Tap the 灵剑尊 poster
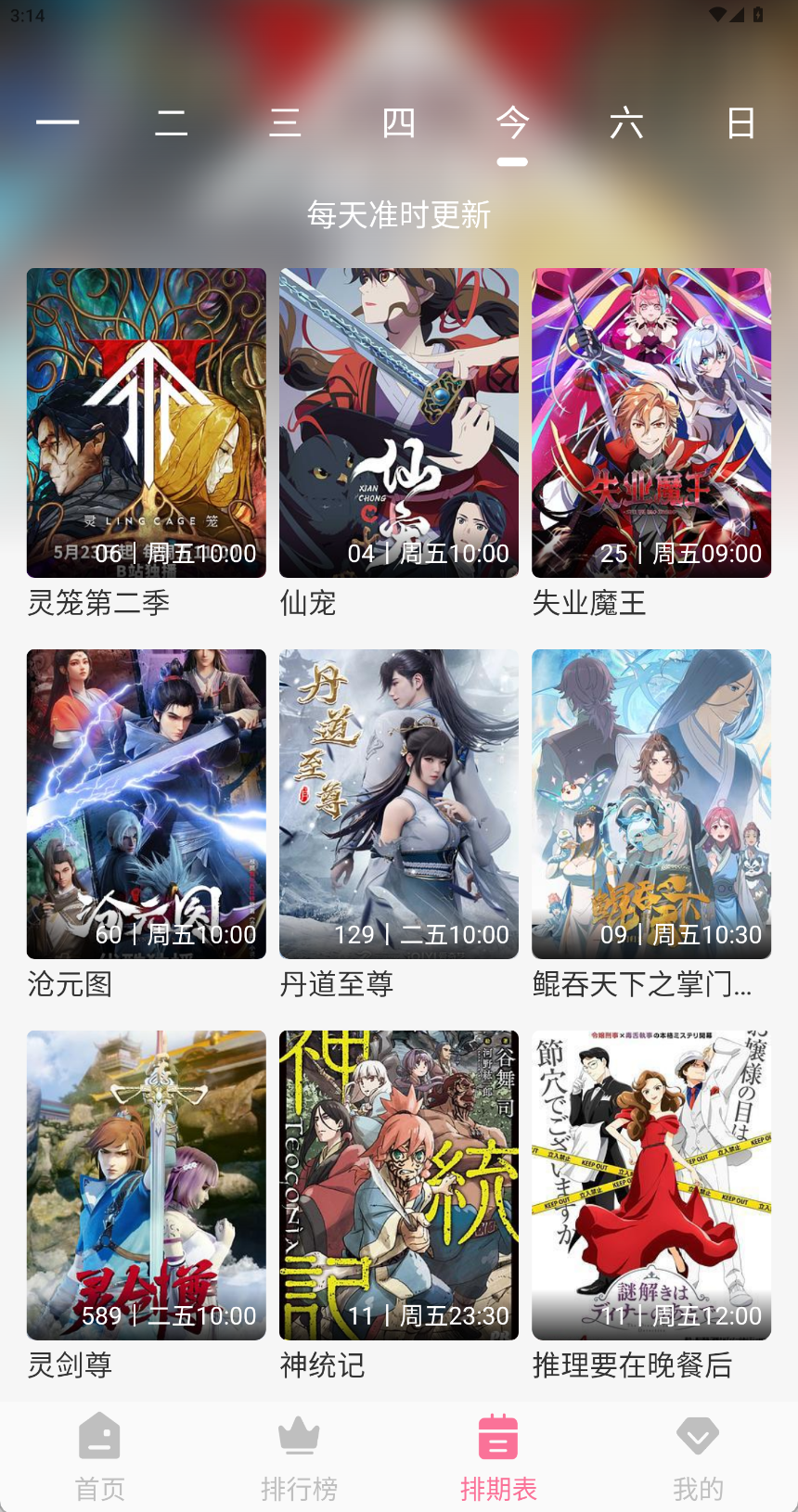This screenshot has width=798, height=1512. coord(146,1185)
